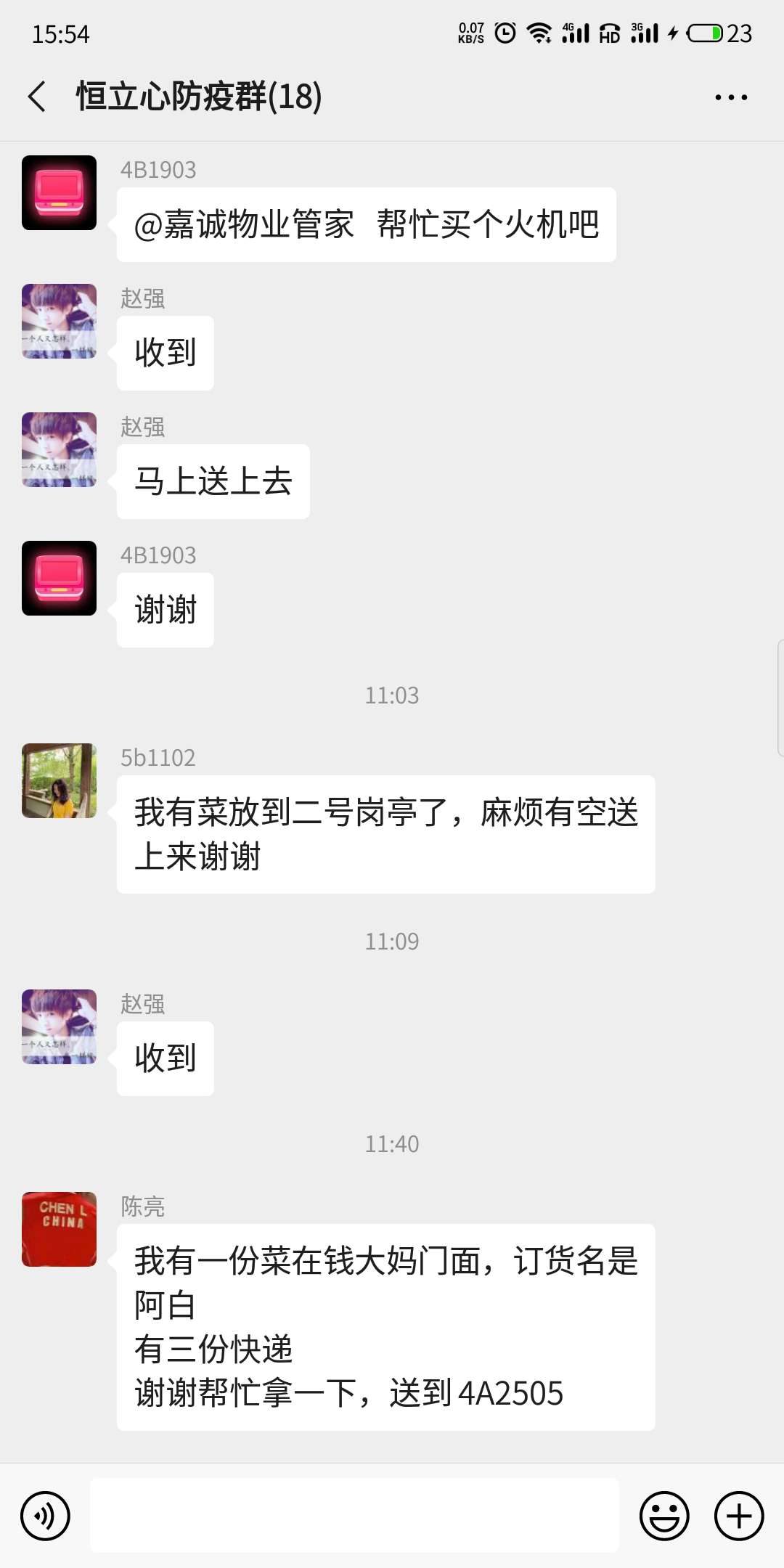Open 4B1903's avatar beside 谢谢

[59, 578]
